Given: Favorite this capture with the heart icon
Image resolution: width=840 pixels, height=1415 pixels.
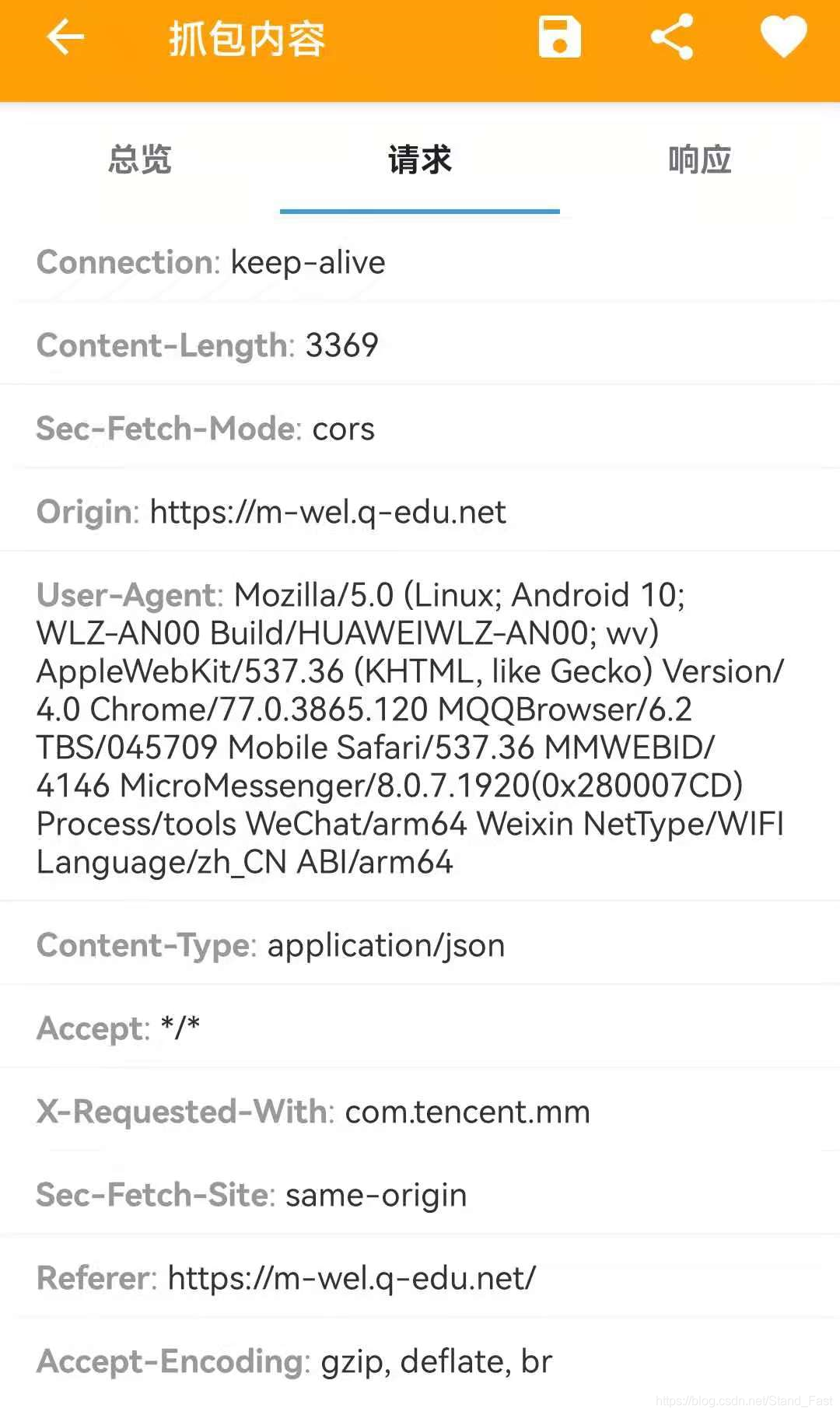Looking at the screenshot, I should [783, 37].
